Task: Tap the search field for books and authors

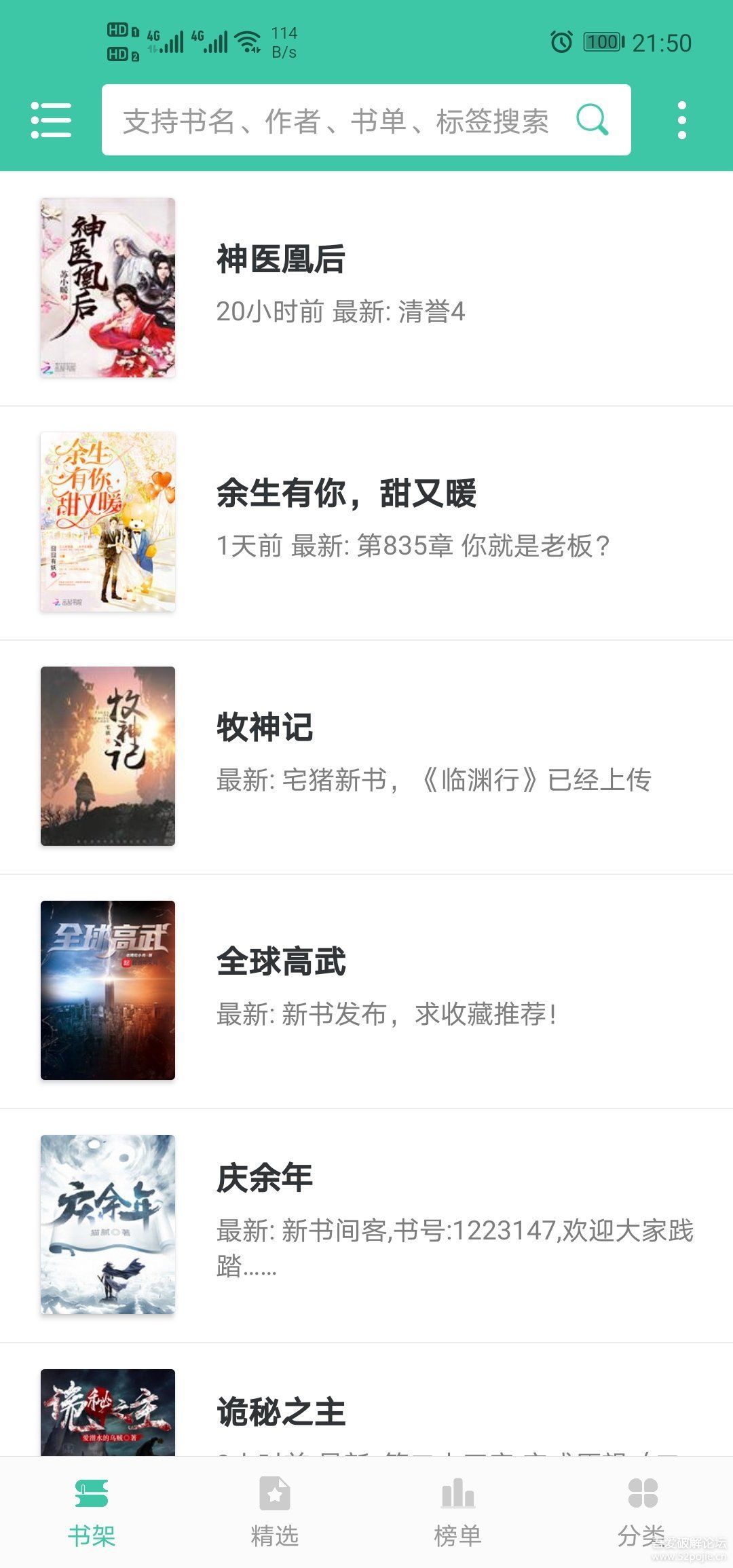Action: (336, 121)
